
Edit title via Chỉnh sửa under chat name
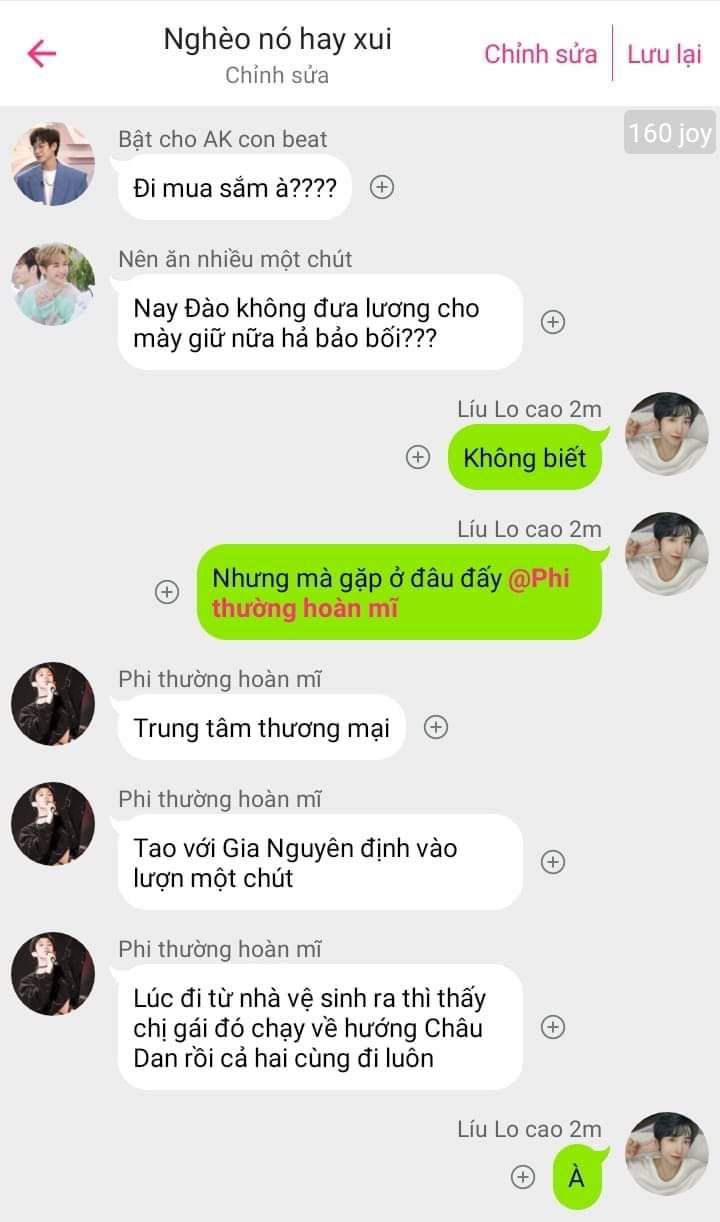[277, 75]
